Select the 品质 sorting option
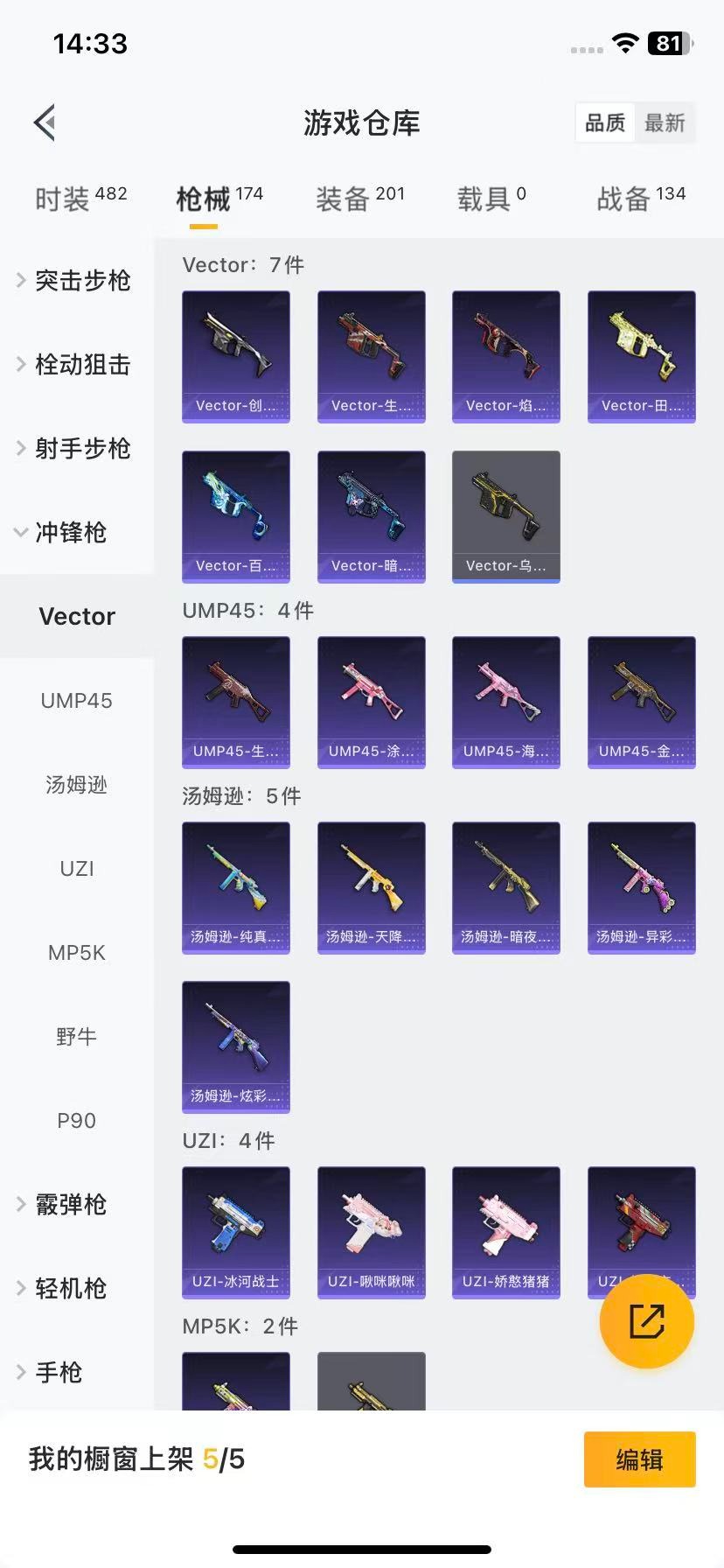724x1568 pixels. pyautogui.click(x=604, y=123)
